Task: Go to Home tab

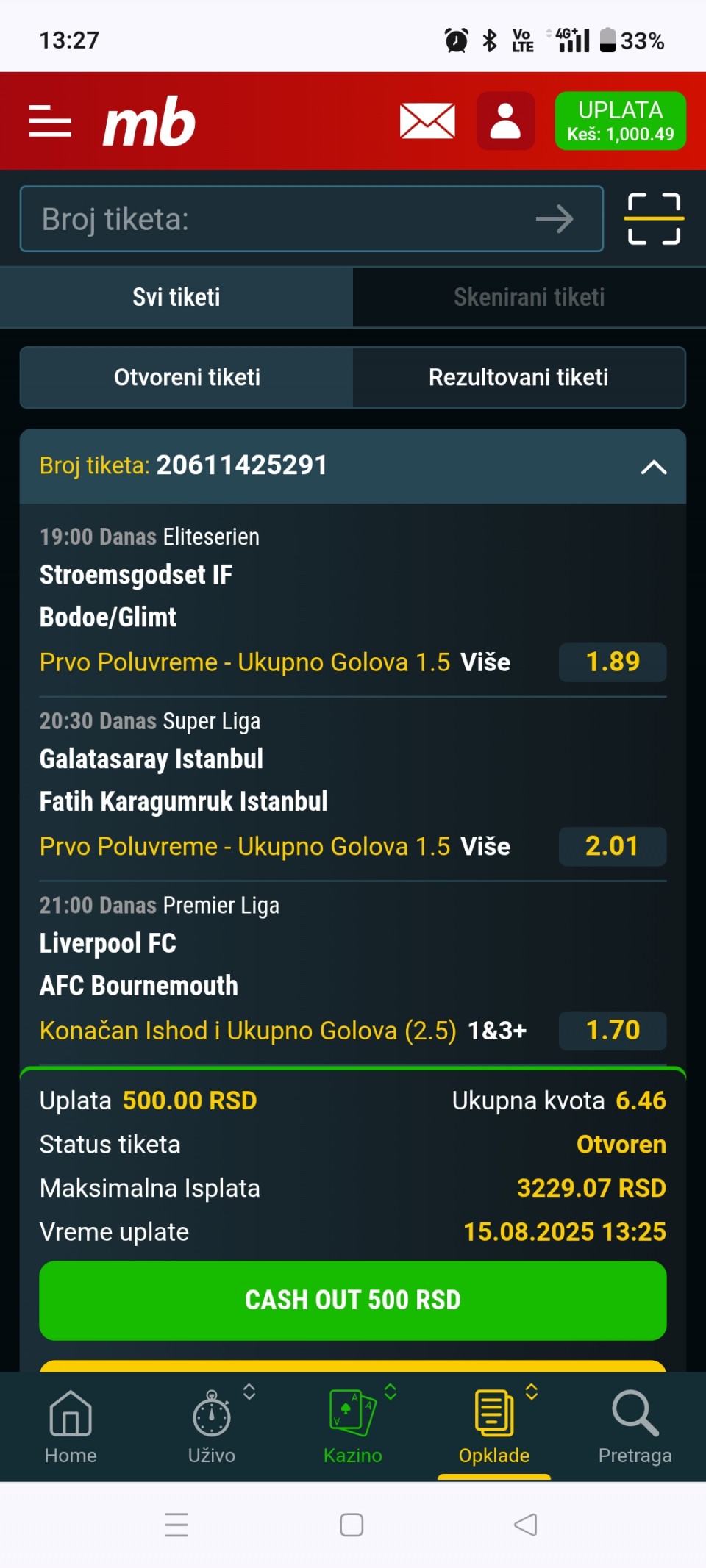Action: click(x=71, y=1426)
